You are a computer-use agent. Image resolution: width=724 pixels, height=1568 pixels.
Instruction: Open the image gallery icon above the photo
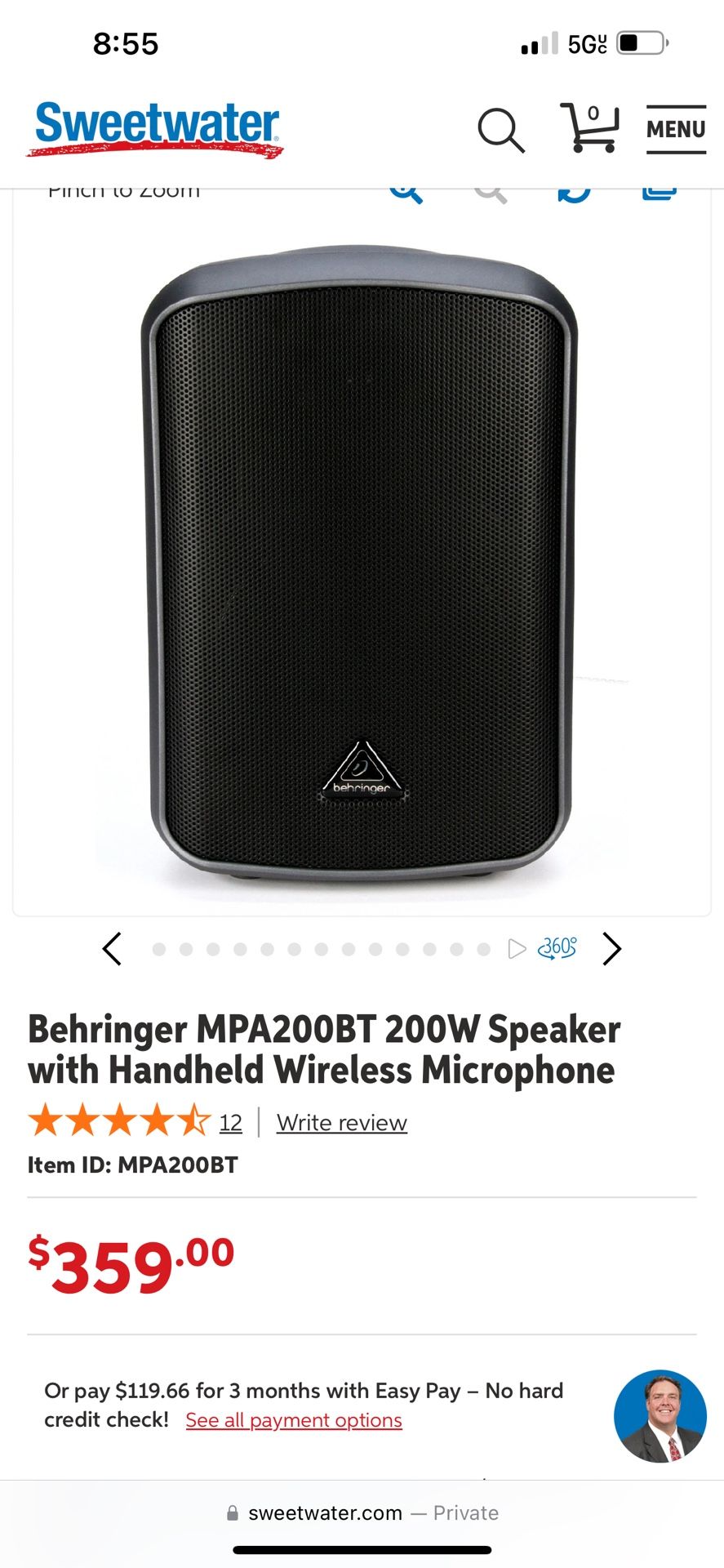tap(660, 189)
